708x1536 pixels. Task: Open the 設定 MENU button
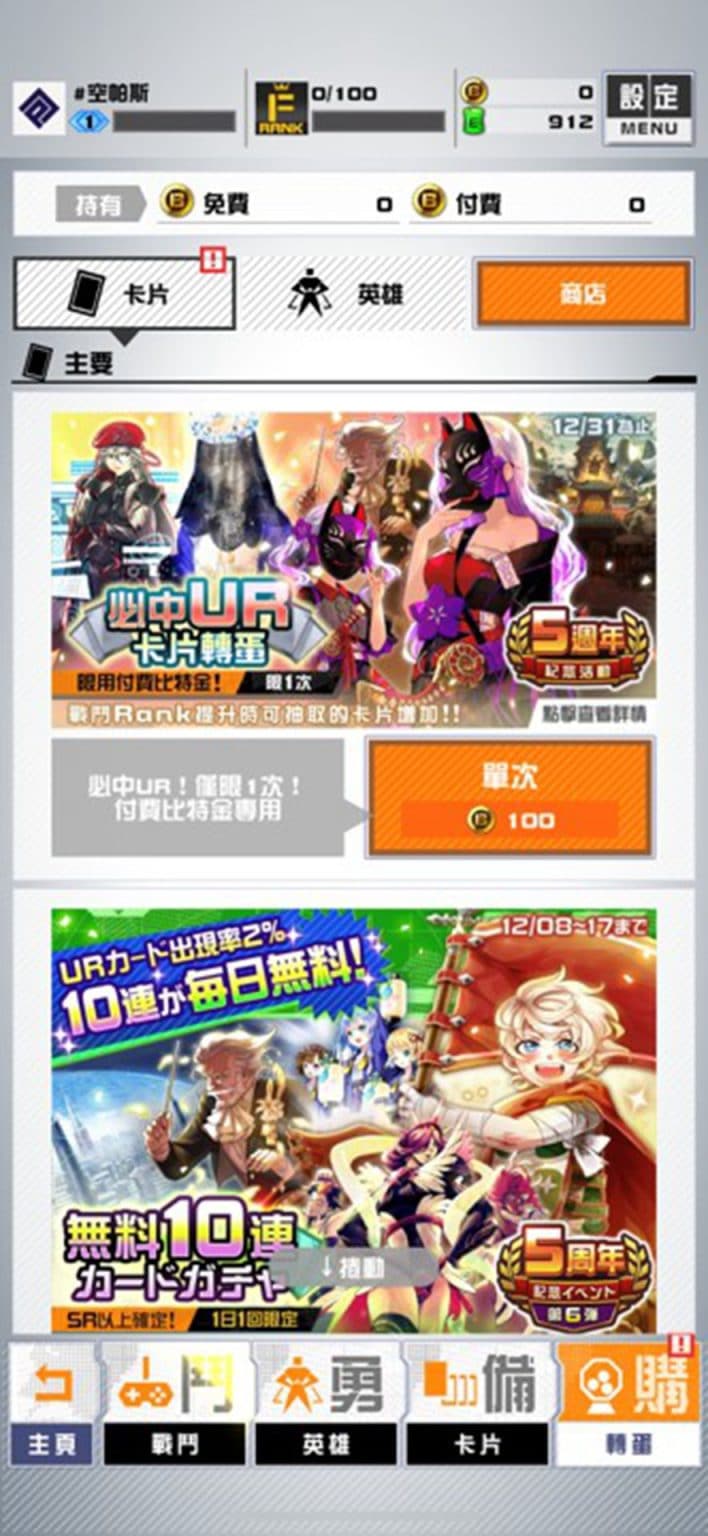point(648,108)
